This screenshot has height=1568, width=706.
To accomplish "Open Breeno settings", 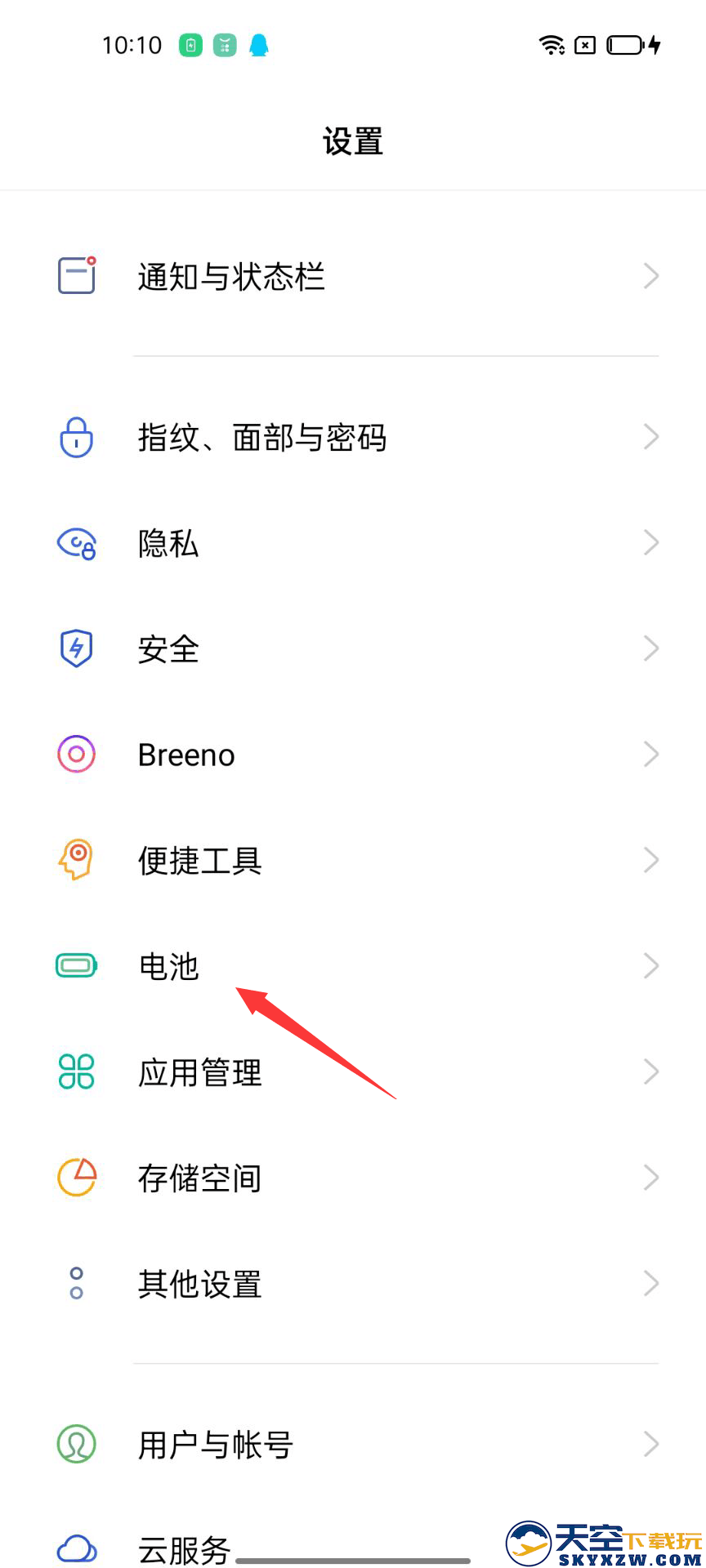I will 353,755.
